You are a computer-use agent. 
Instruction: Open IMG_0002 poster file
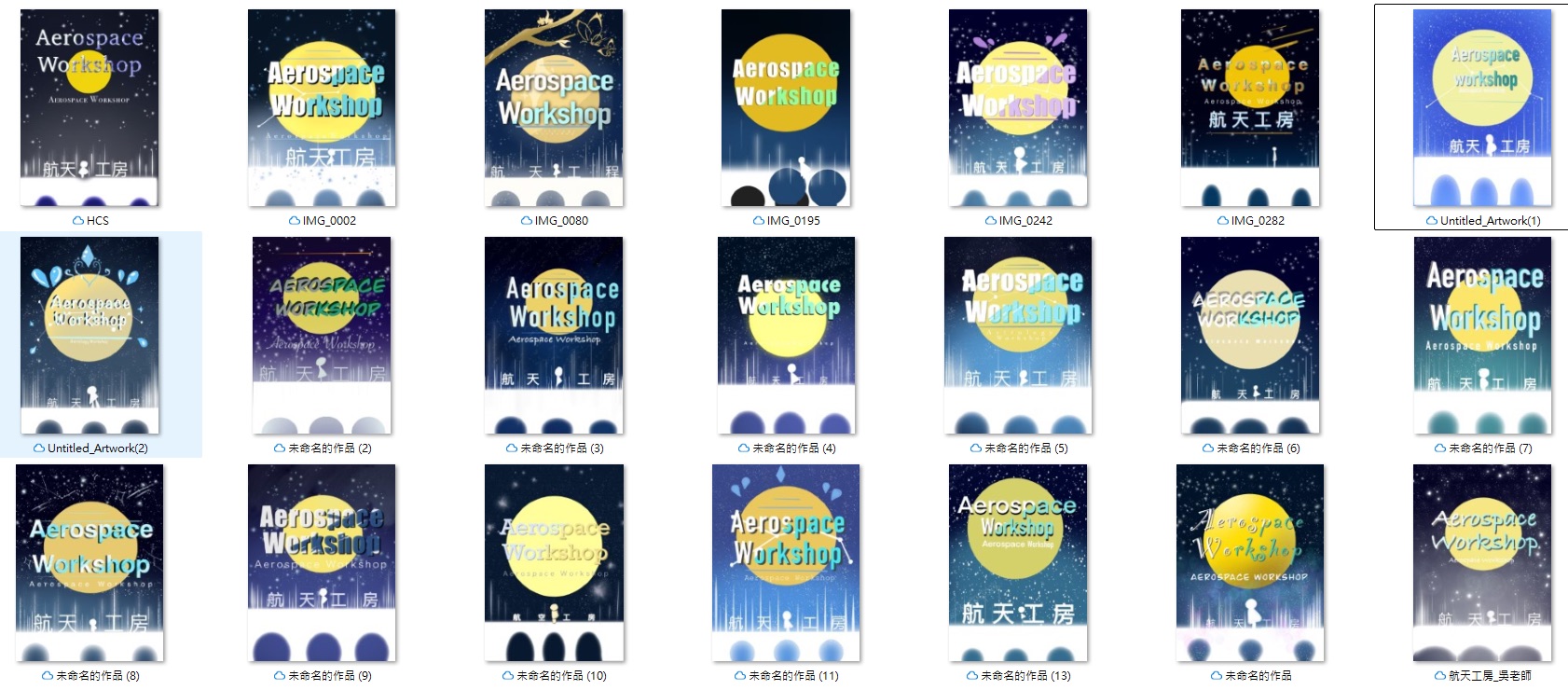322,107
